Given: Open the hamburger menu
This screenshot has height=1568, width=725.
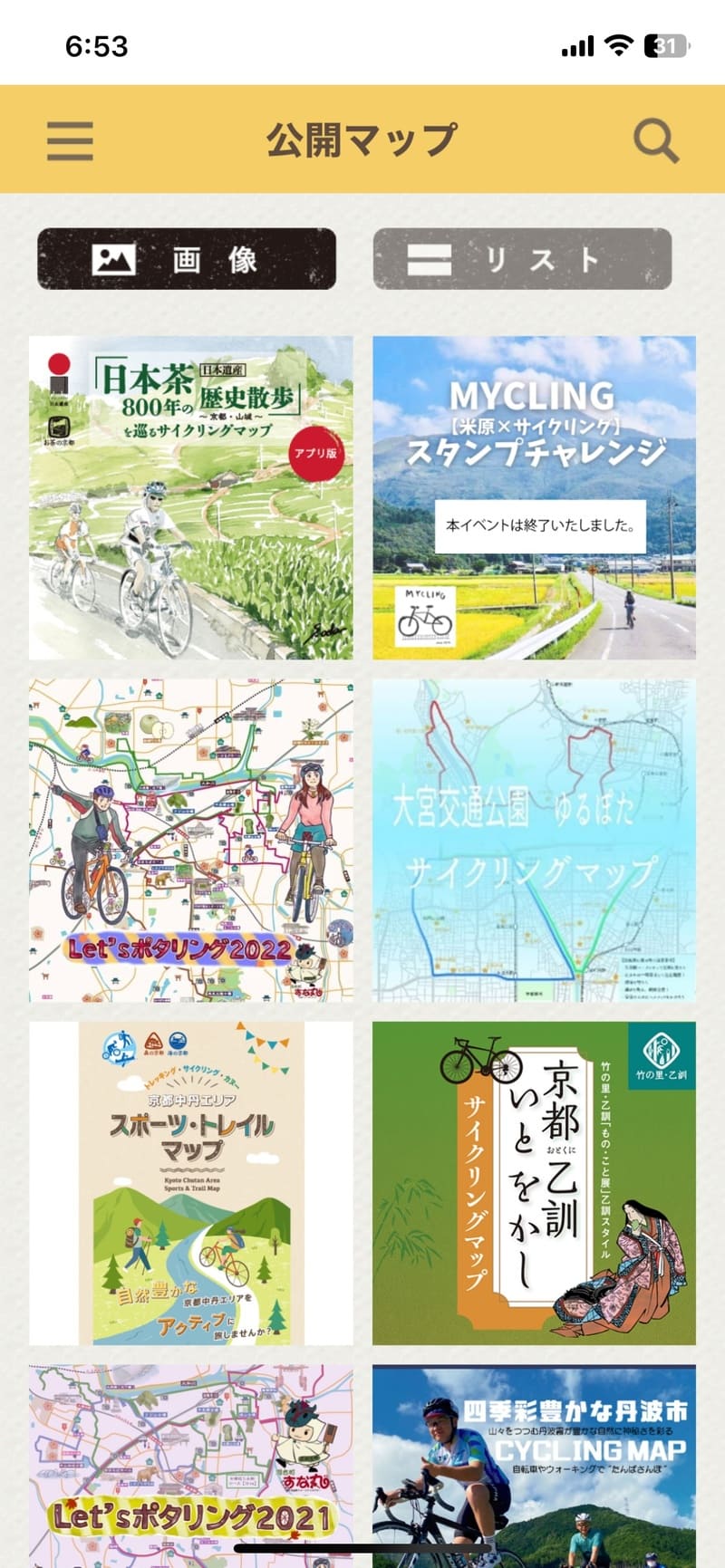Looking at the screenshot, I should 70,140.
